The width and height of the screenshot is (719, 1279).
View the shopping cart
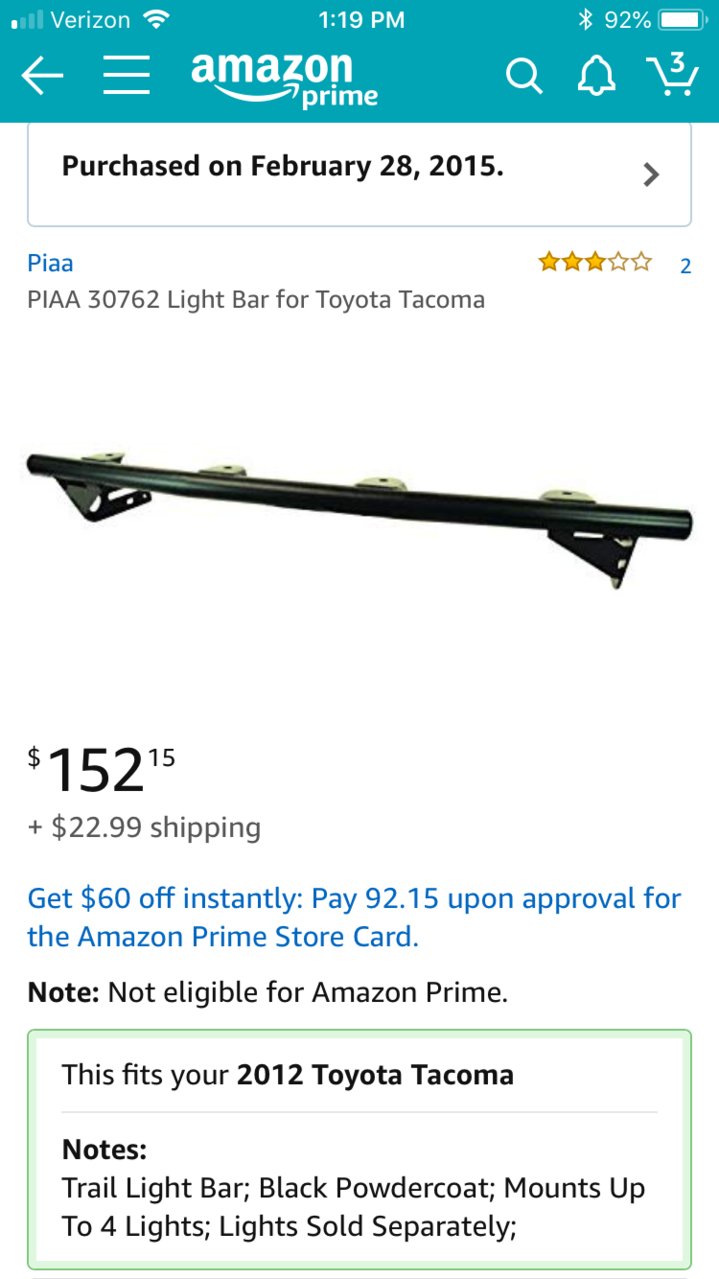(672, 75)
